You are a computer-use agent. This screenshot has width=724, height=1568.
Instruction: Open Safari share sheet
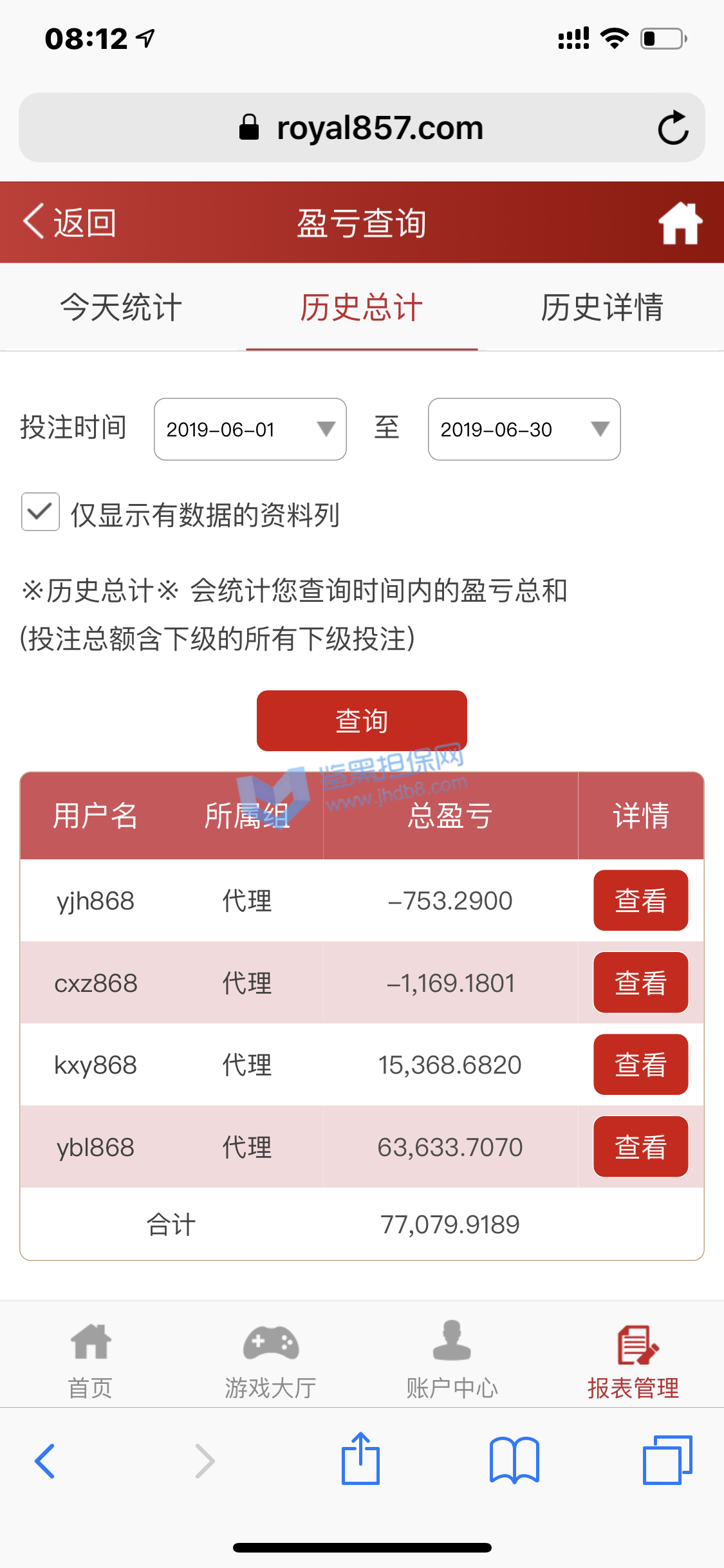[x=360, y=1460]
